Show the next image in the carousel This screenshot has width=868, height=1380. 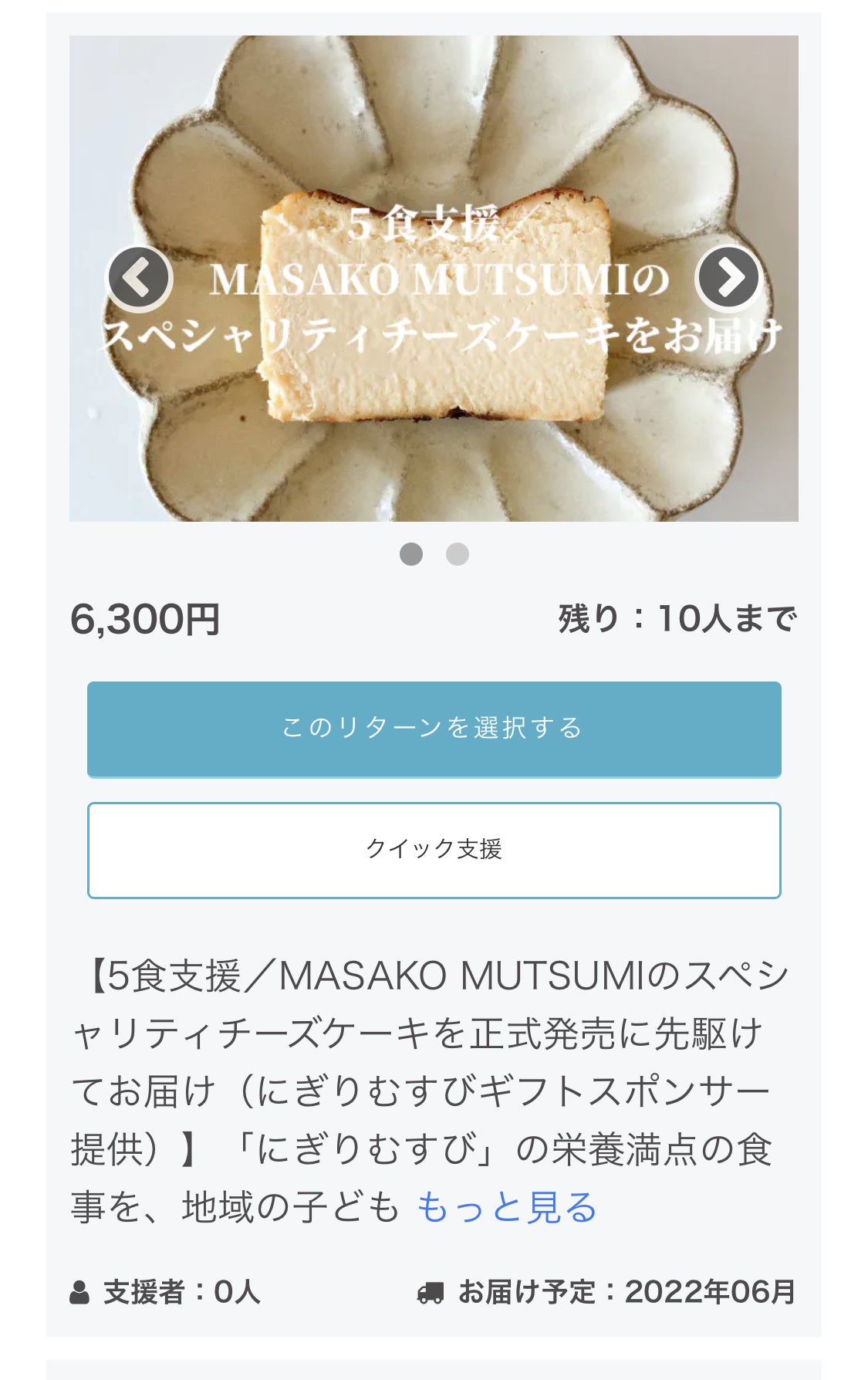pyautogui.click(x=728, y=278)
